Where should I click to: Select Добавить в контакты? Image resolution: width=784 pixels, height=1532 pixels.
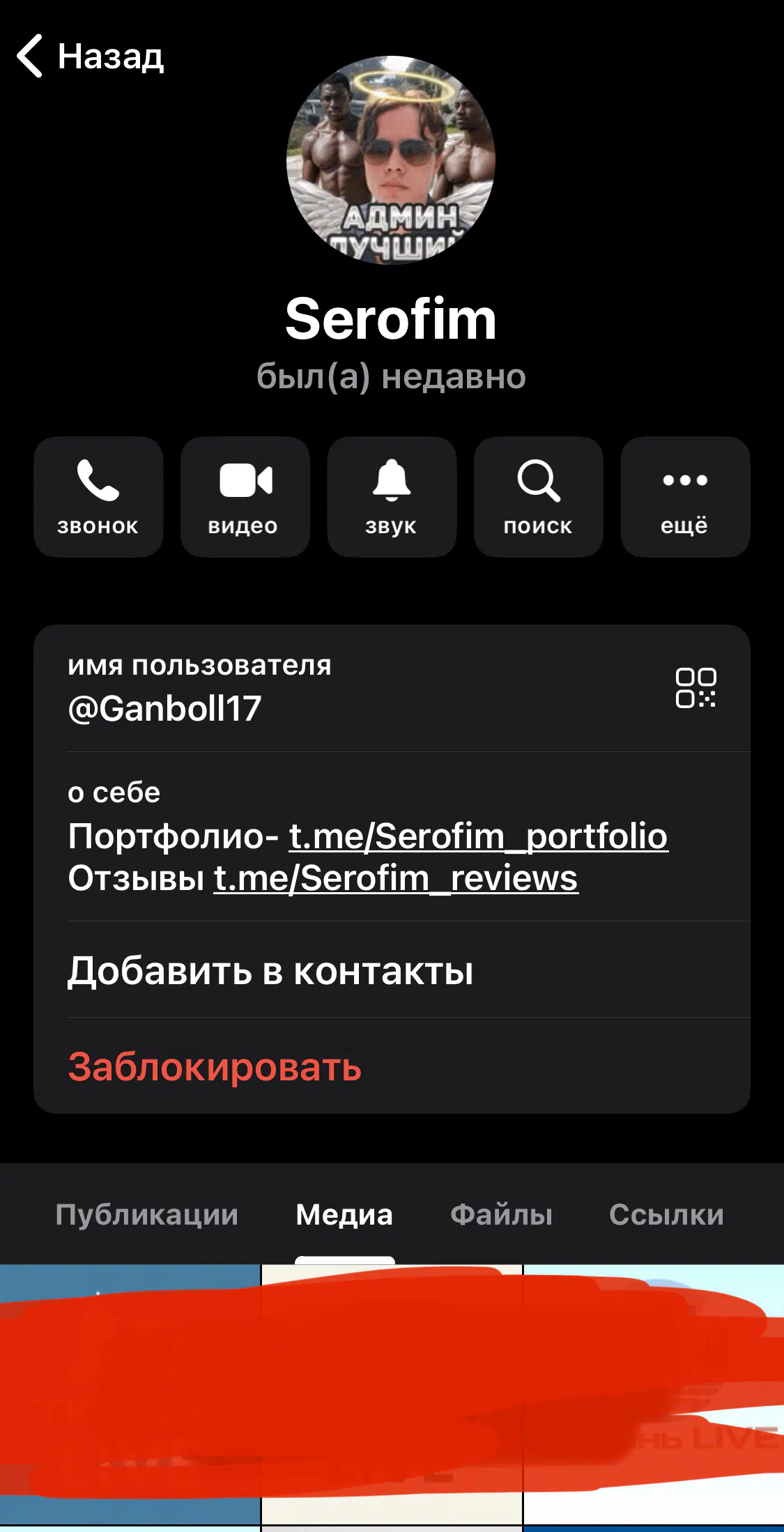(392, 970)
